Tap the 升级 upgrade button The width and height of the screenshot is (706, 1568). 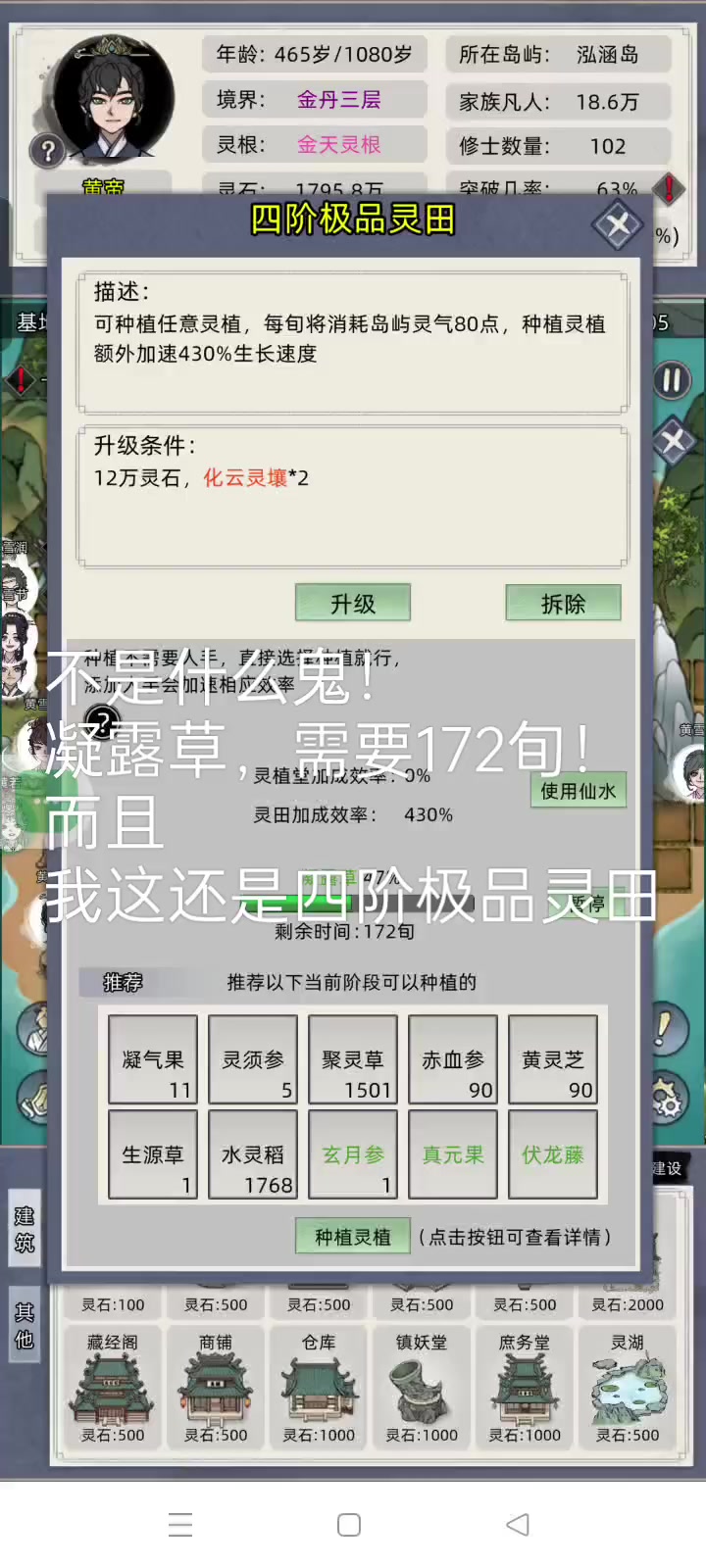353,603
